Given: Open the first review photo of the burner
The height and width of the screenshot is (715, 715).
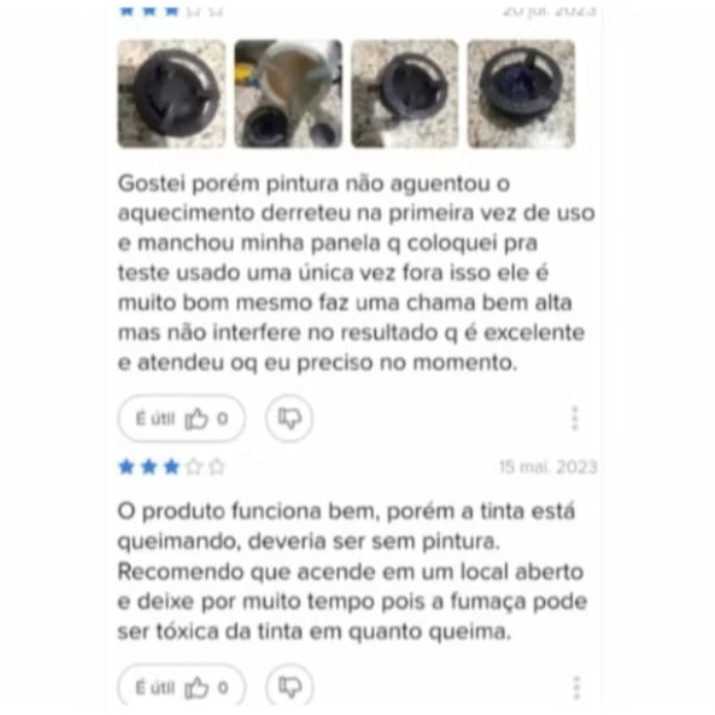Looking at the screenshot, I should pyautogui.click(x=171, y=94).
